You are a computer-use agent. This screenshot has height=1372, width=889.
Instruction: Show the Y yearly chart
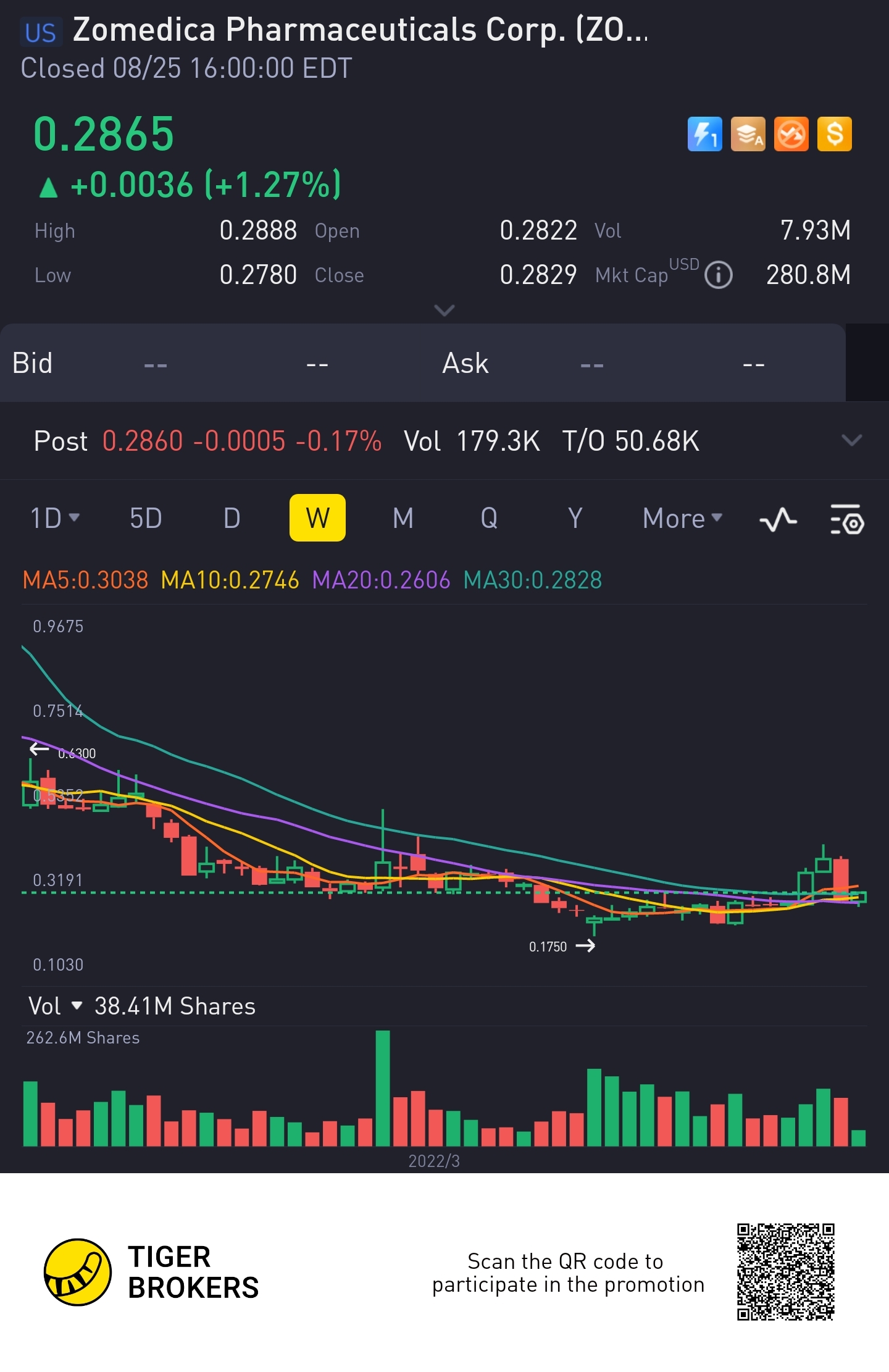click(575, 518)
